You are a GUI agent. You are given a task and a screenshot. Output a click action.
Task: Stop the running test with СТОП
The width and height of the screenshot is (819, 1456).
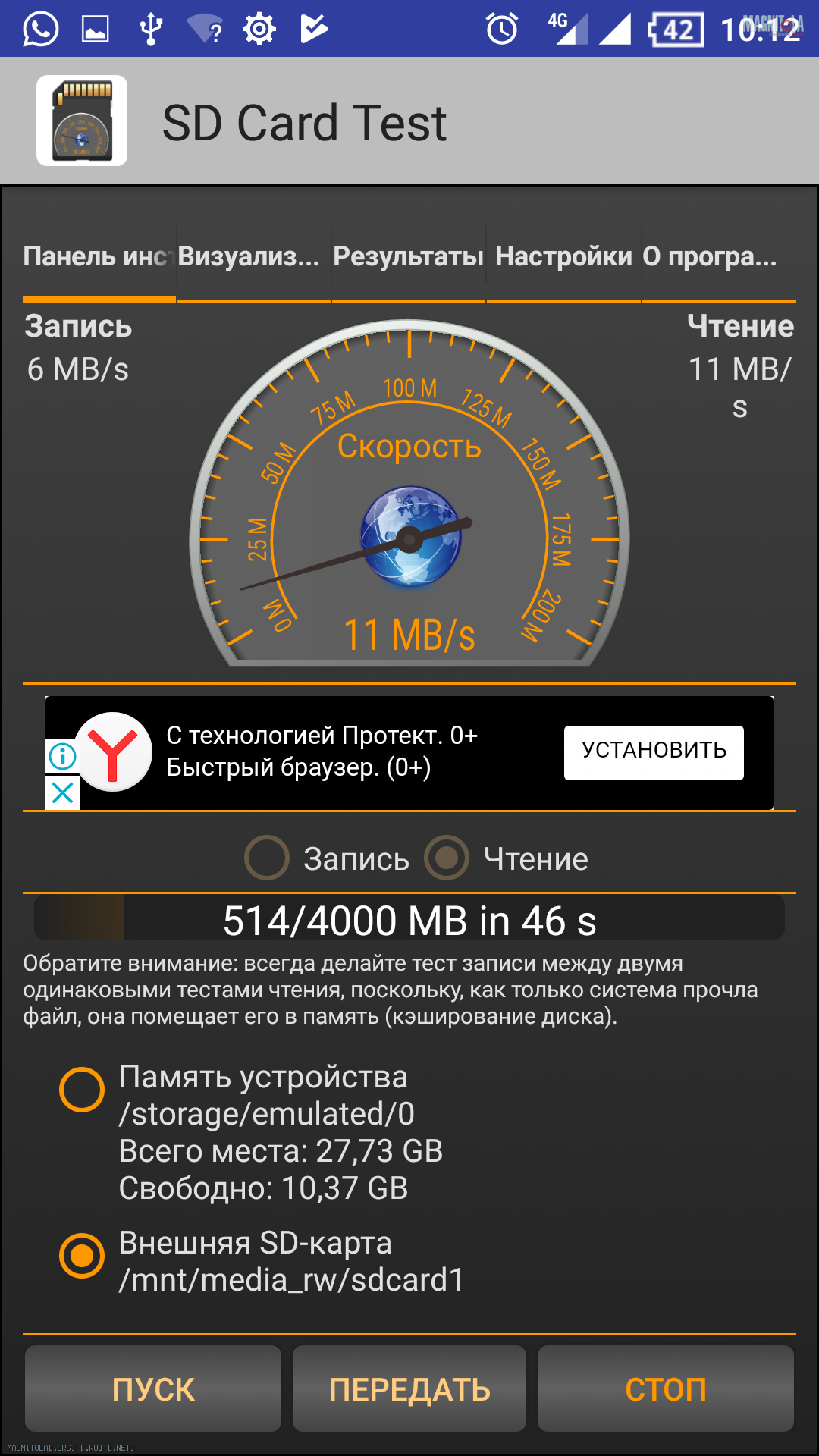666,1389
